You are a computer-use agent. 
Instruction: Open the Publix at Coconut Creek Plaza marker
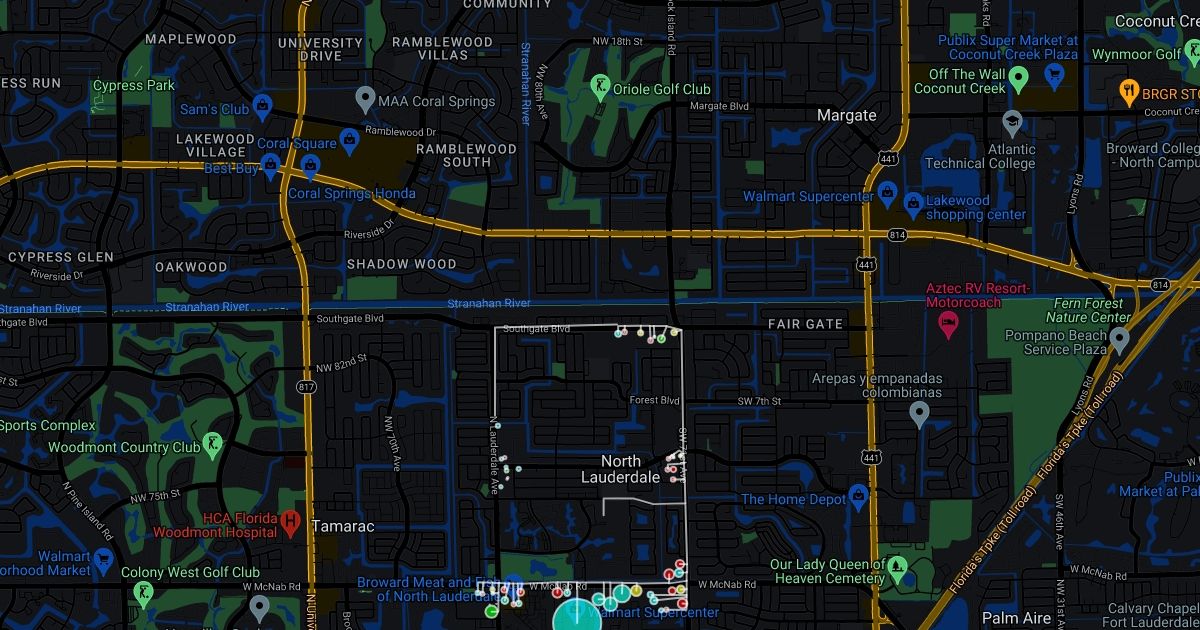pos(1053,73)
